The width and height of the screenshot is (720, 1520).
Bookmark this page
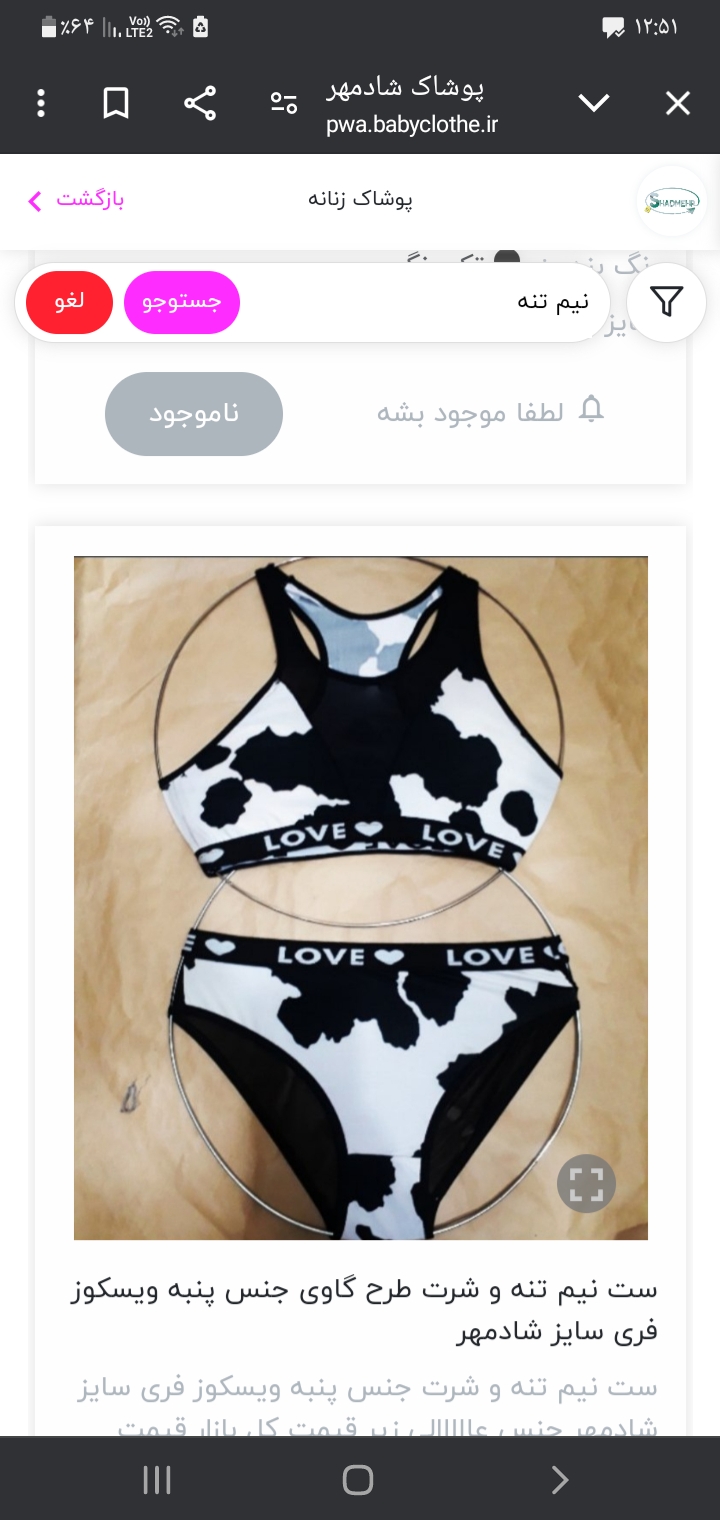click(x=116, y=103)
